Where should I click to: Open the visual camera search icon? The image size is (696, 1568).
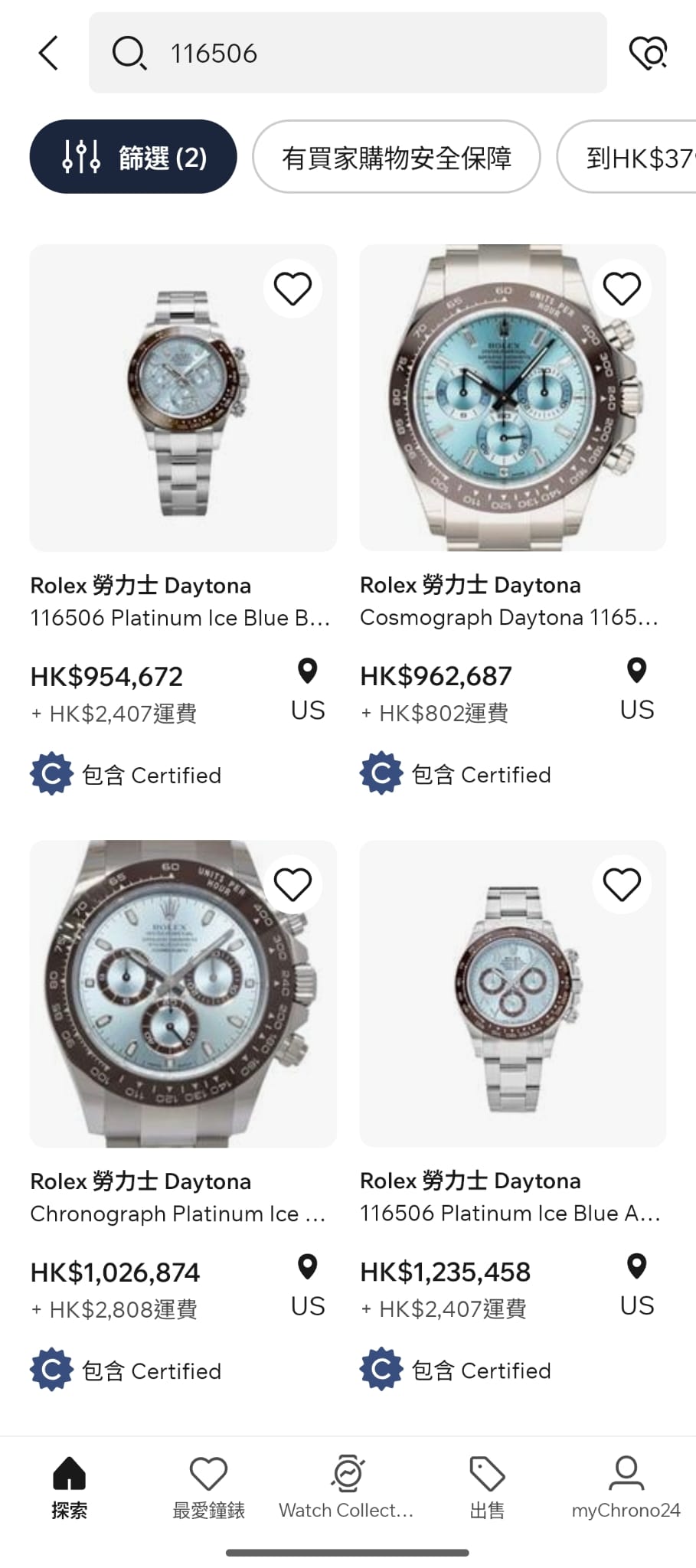[649, 53]
